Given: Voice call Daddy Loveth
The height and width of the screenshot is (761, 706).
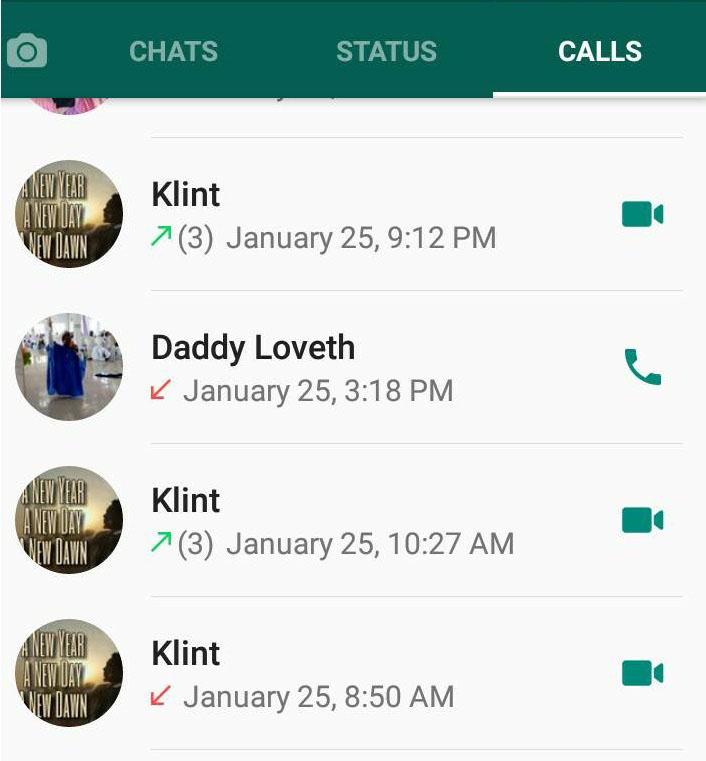Looking at the screenshot, I should point(642,367).
